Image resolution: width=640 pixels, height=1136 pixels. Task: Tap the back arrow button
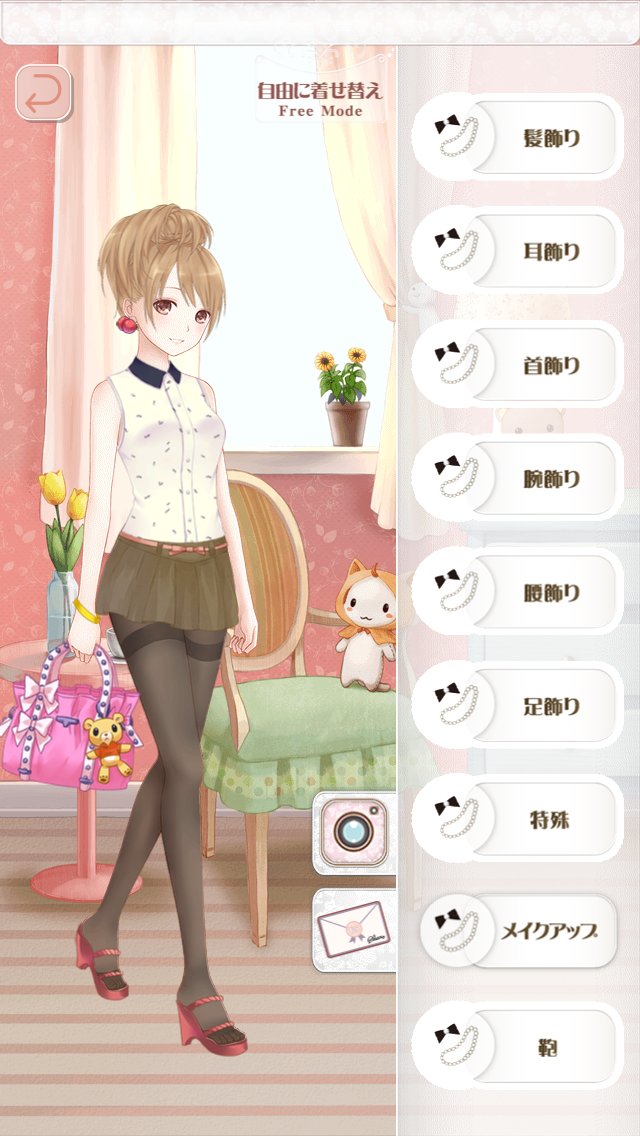[x=43, y=93]
